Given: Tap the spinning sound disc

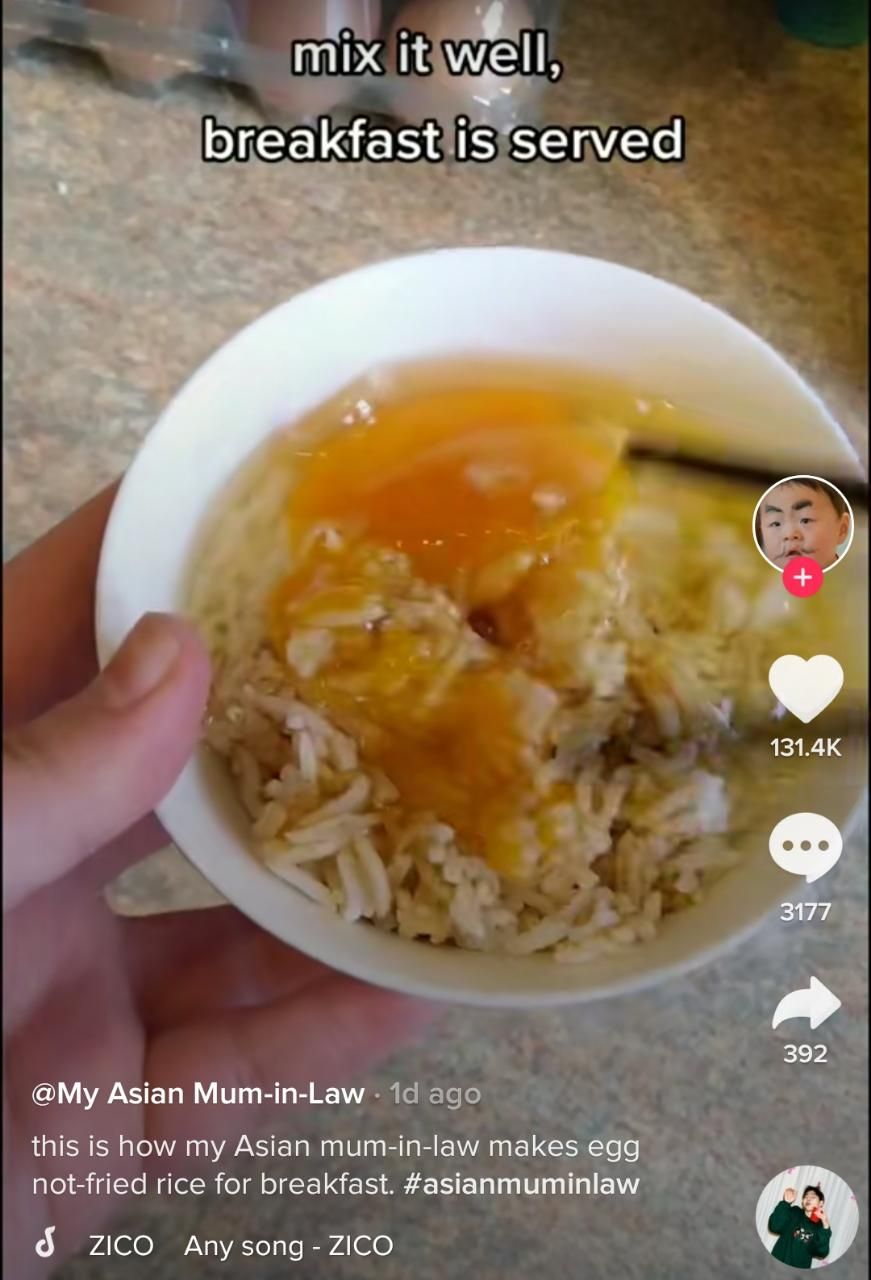Looking at the screenshot, I should click(806, 1217).
